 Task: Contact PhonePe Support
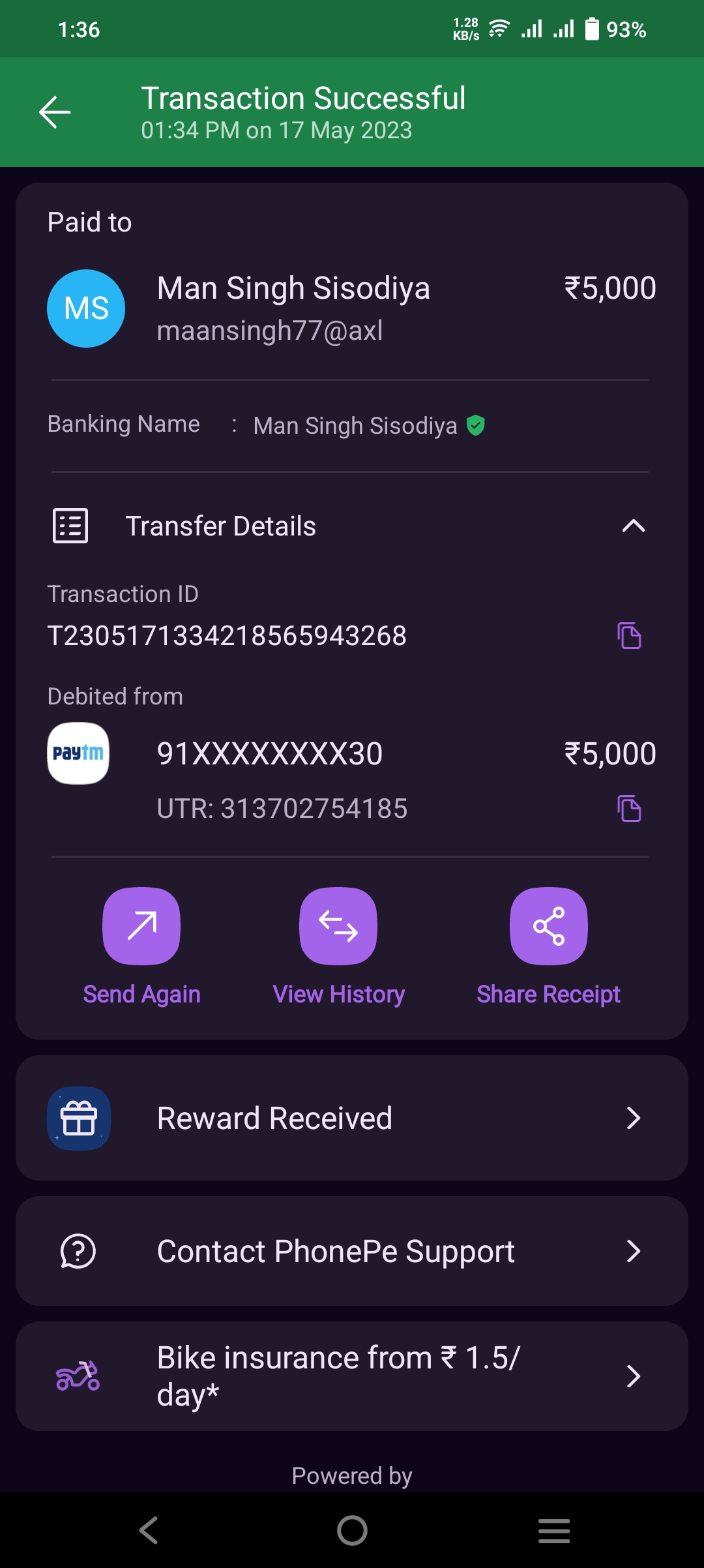click(x=352, y=1251)
